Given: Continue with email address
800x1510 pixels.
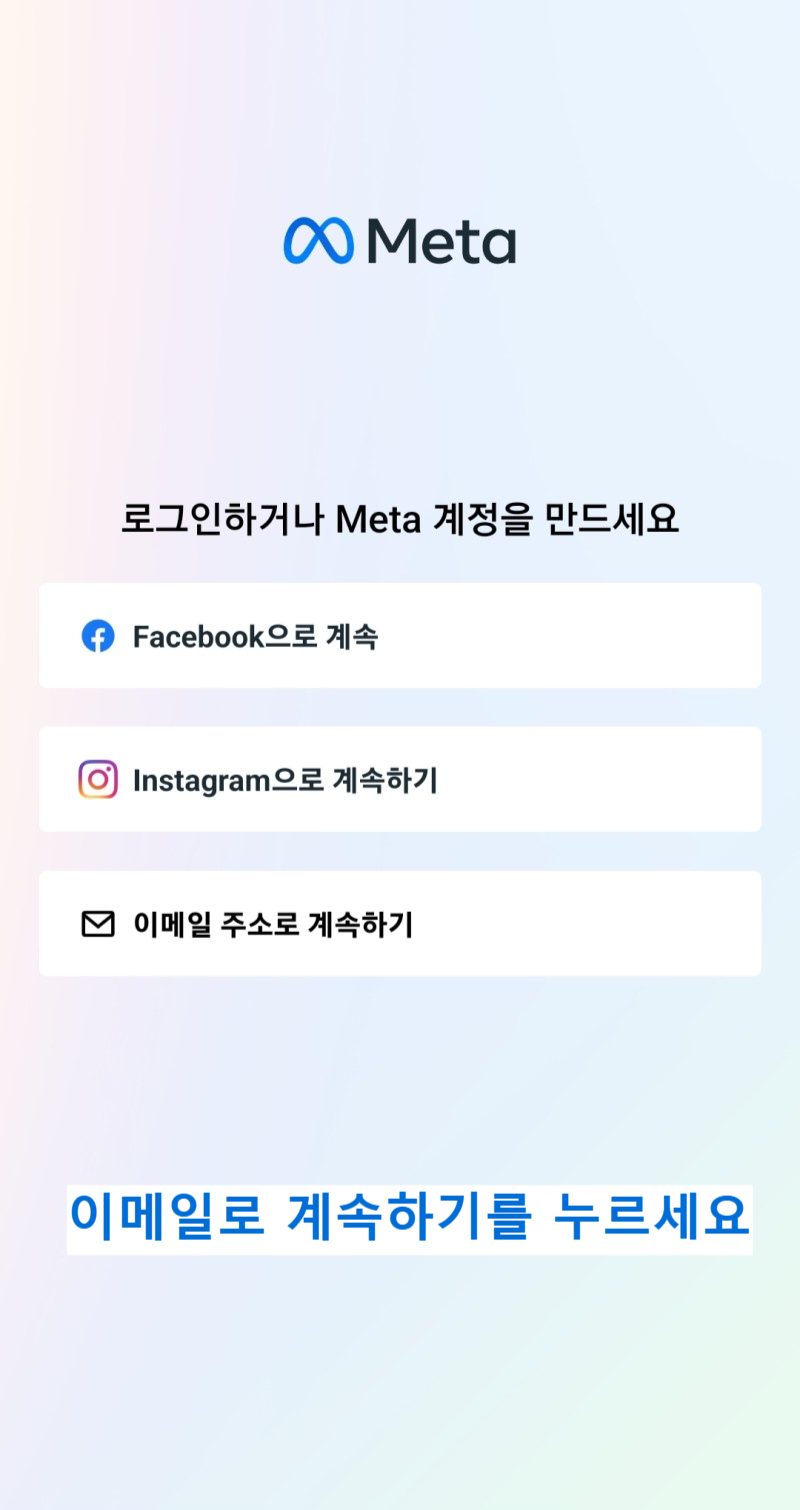Looking at the screenshot, I should [x=400, y=924].
